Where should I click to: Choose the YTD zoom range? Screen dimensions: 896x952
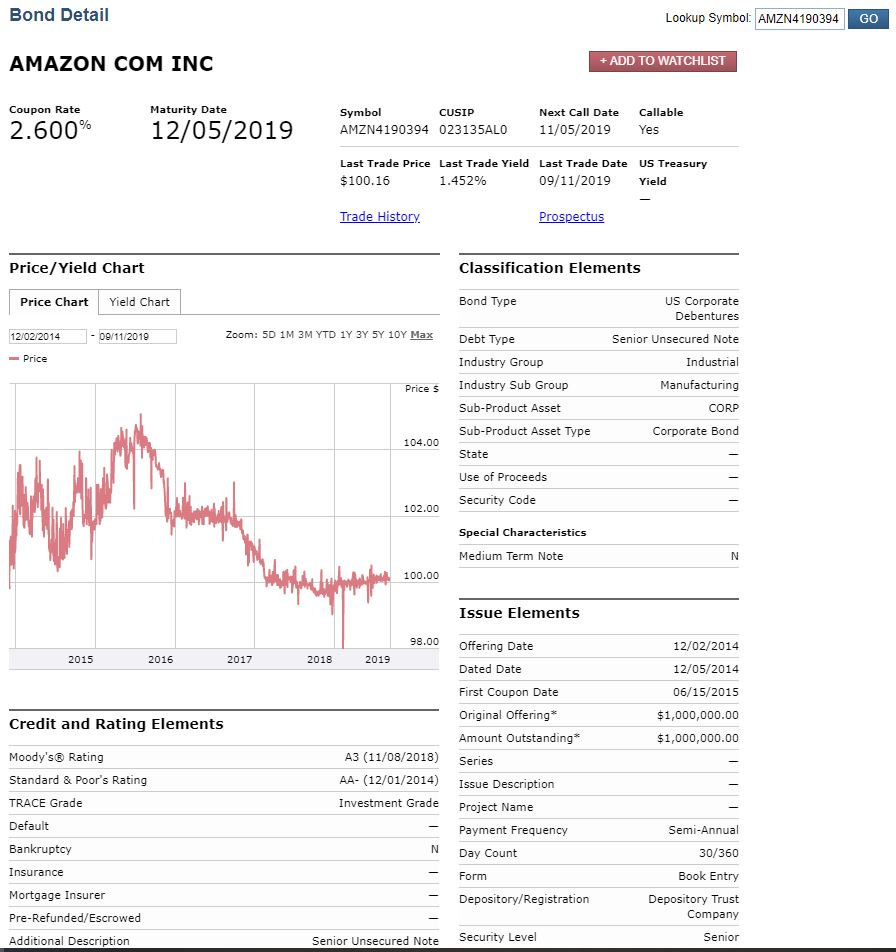(325, 335)
